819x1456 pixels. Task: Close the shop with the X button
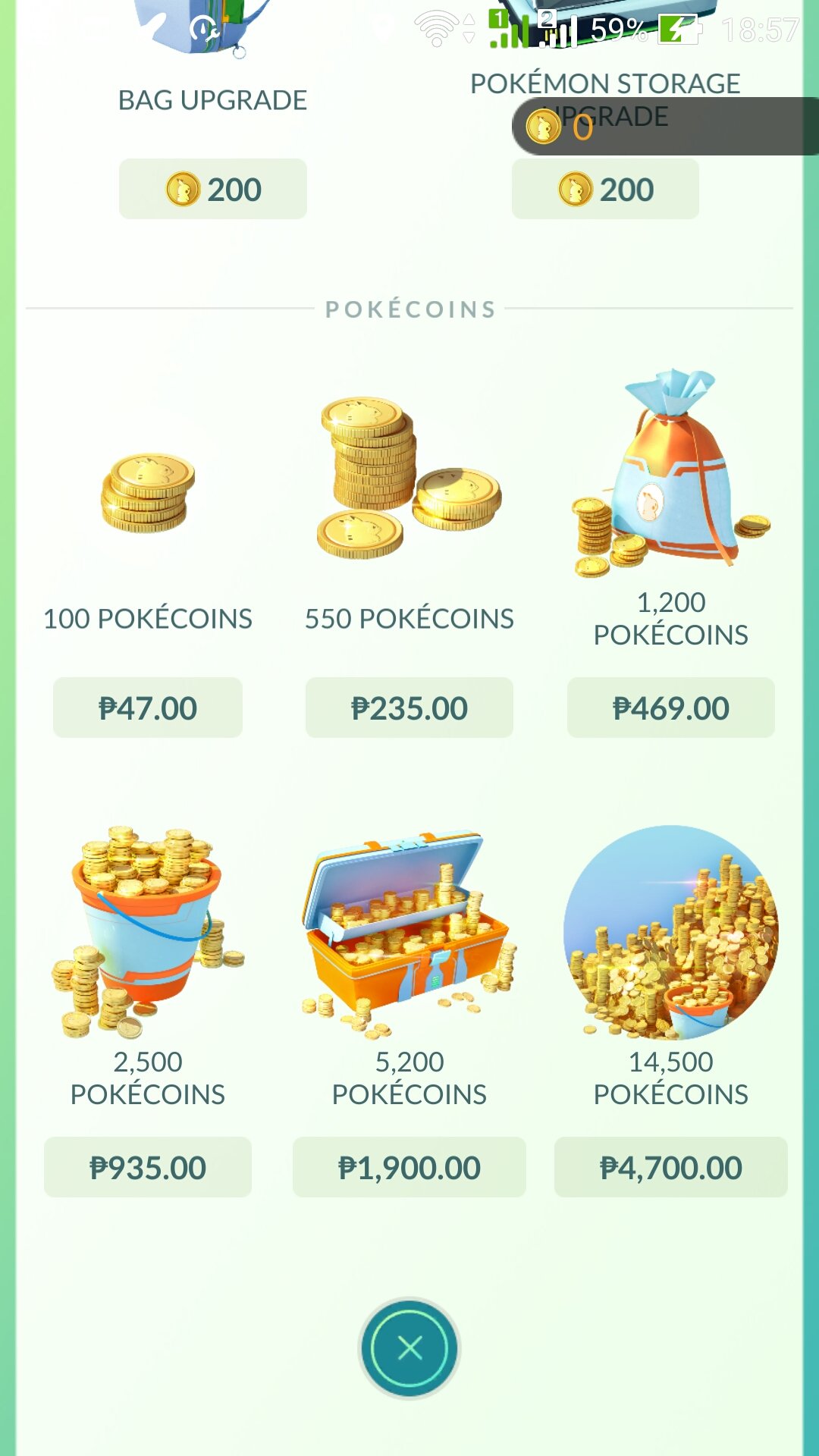tap(409, 1348)
